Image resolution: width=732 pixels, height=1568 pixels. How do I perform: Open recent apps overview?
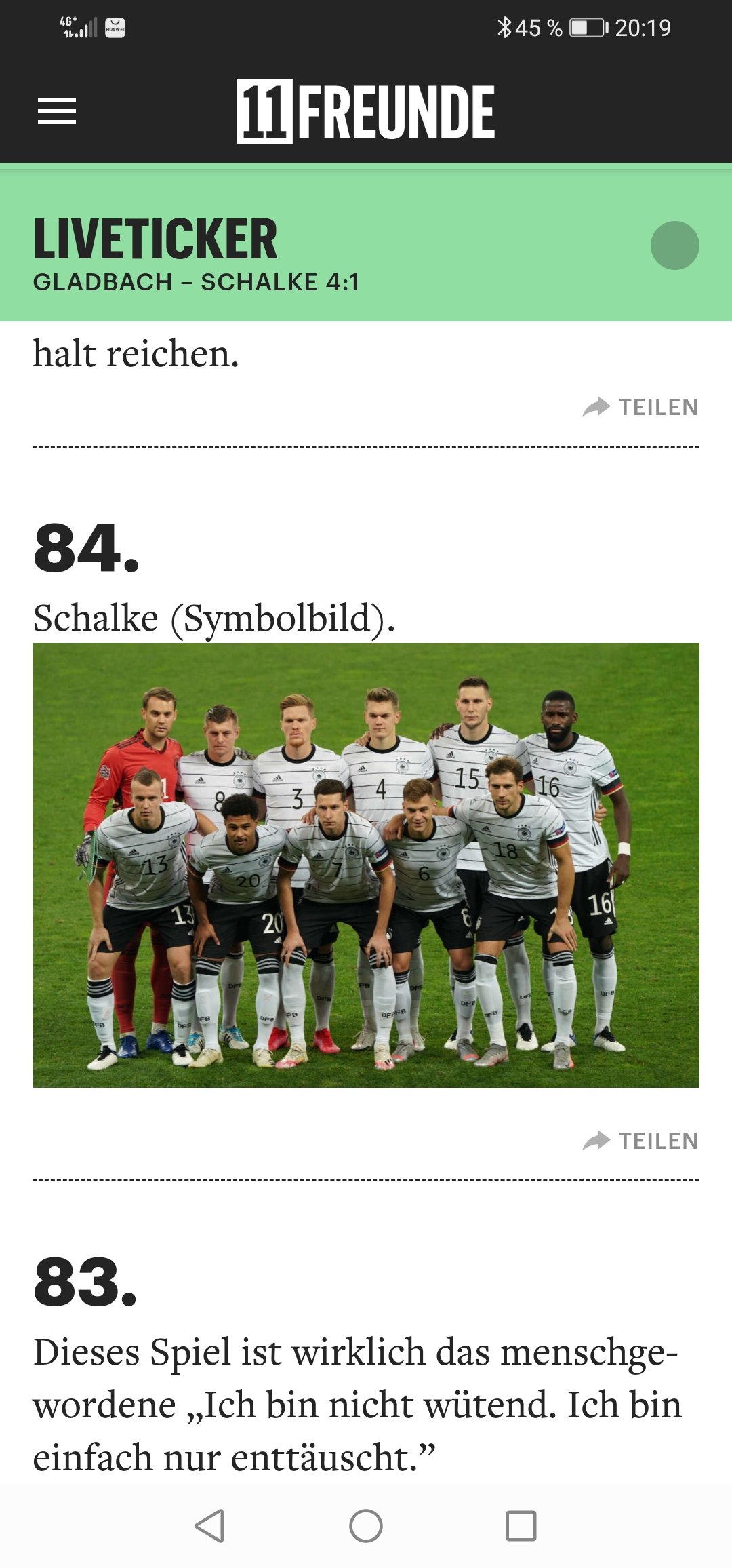coord(521,1526)
